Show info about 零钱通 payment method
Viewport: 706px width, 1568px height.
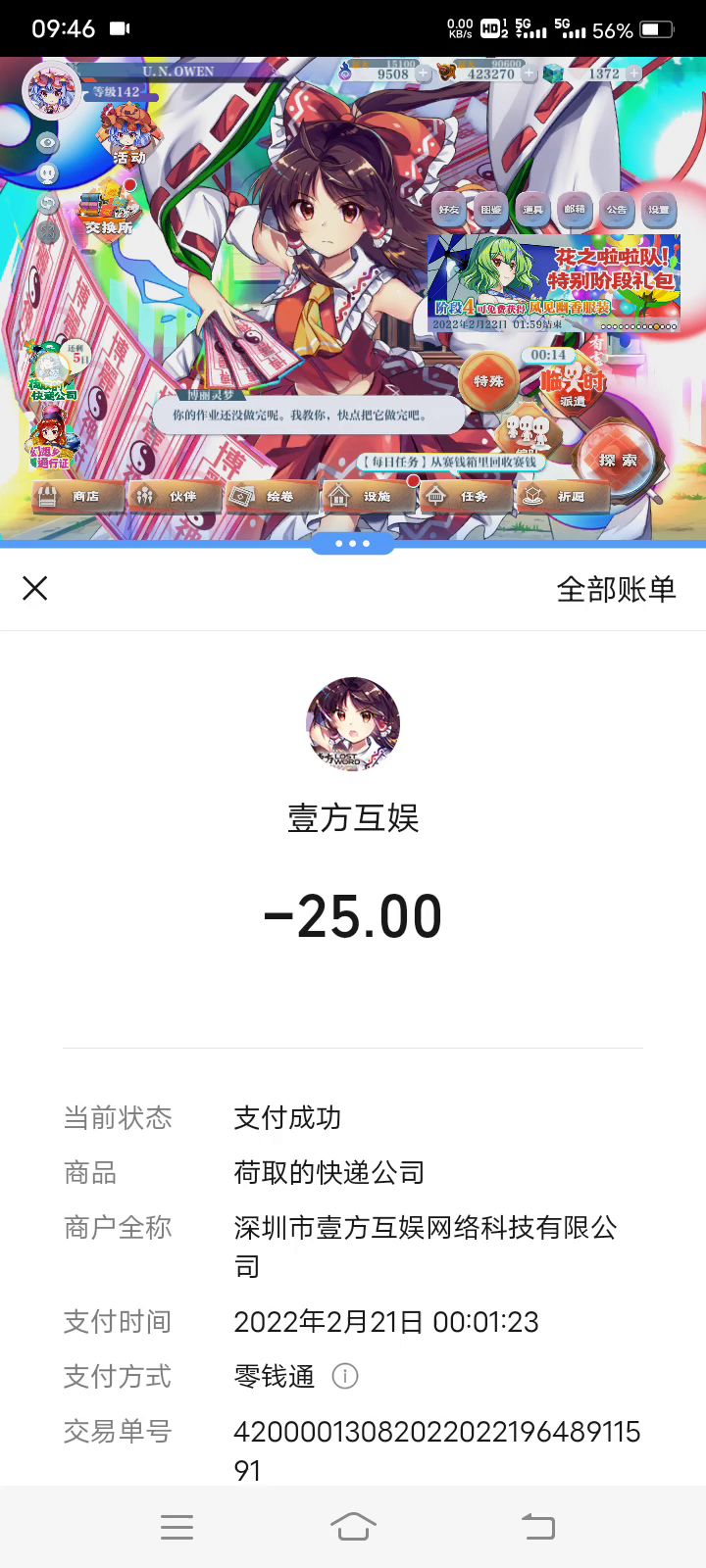coord(345,1377)
